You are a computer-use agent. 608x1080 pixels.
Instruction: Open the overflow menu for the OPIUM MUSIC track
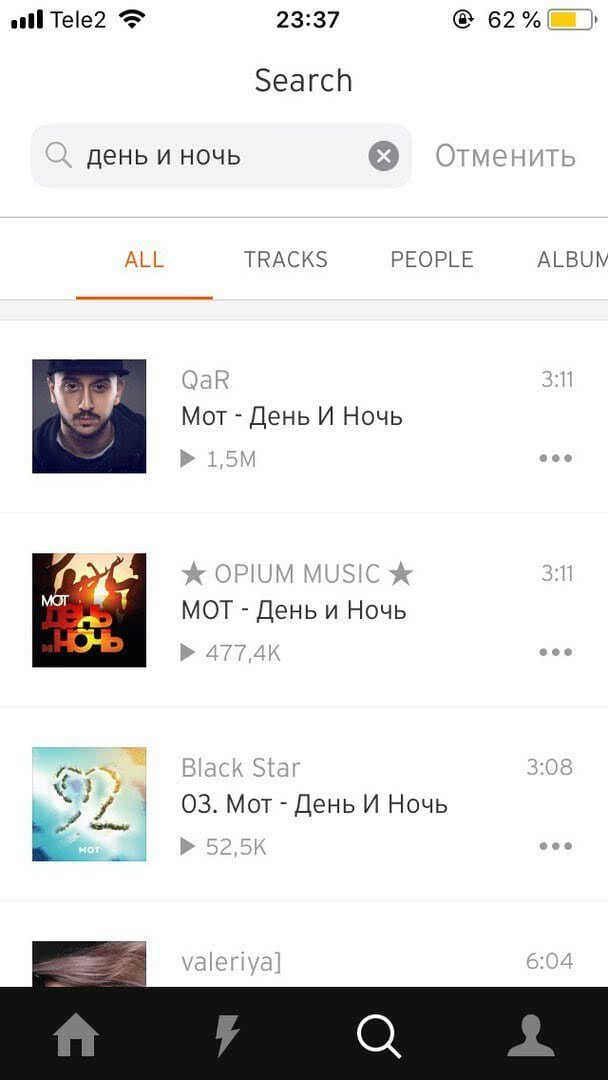coord(556,652)
